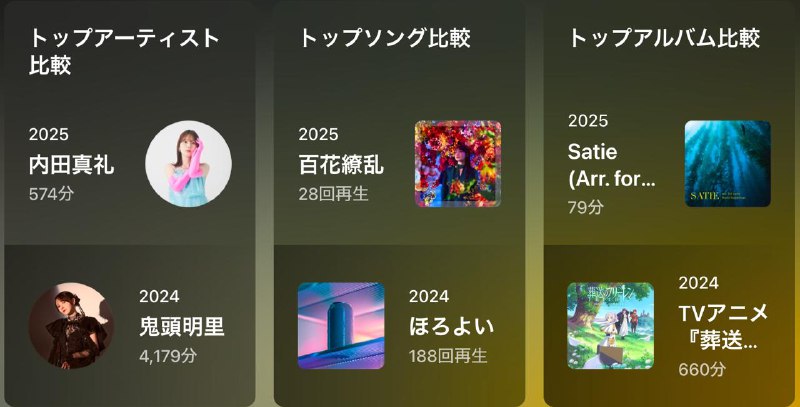
Task: Select the 2024 top song ほろよい
Action: click(399, 326)
